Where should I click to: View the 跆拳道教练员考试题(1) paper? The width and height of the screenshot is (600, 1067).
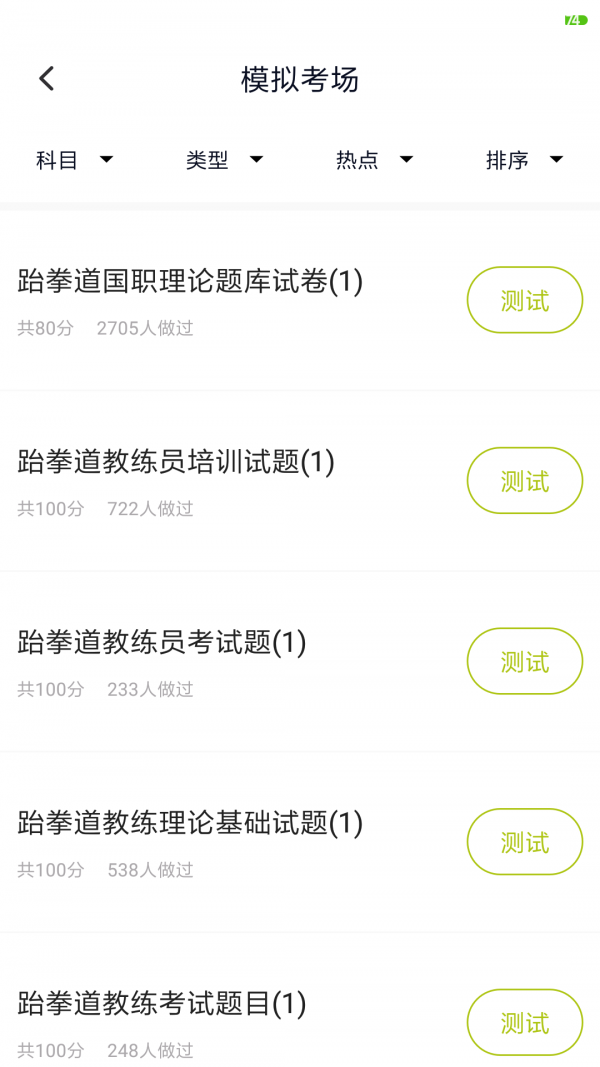pyautogui.click(x=162, y=642)
